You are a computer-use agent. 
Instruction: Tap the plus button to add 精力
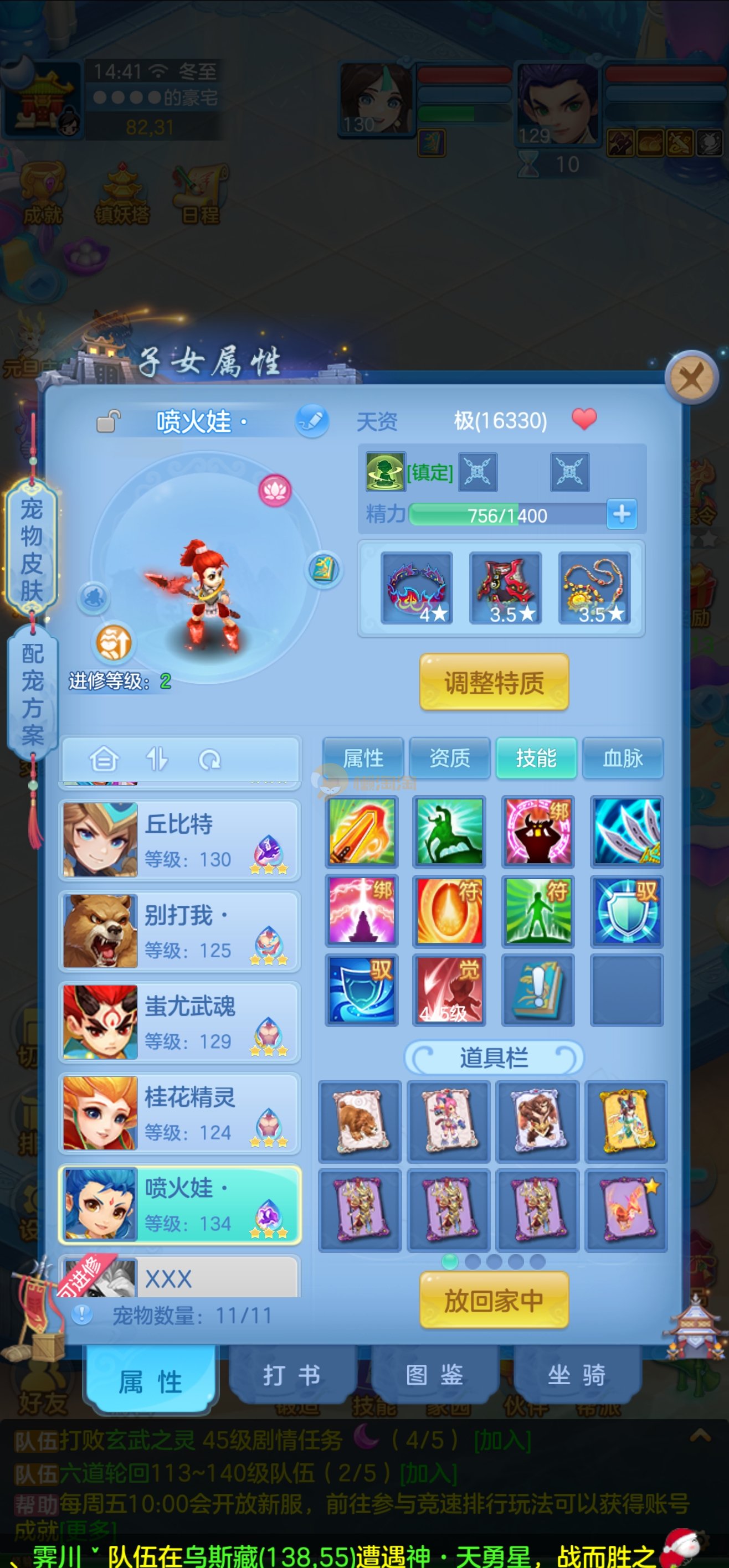621,514
